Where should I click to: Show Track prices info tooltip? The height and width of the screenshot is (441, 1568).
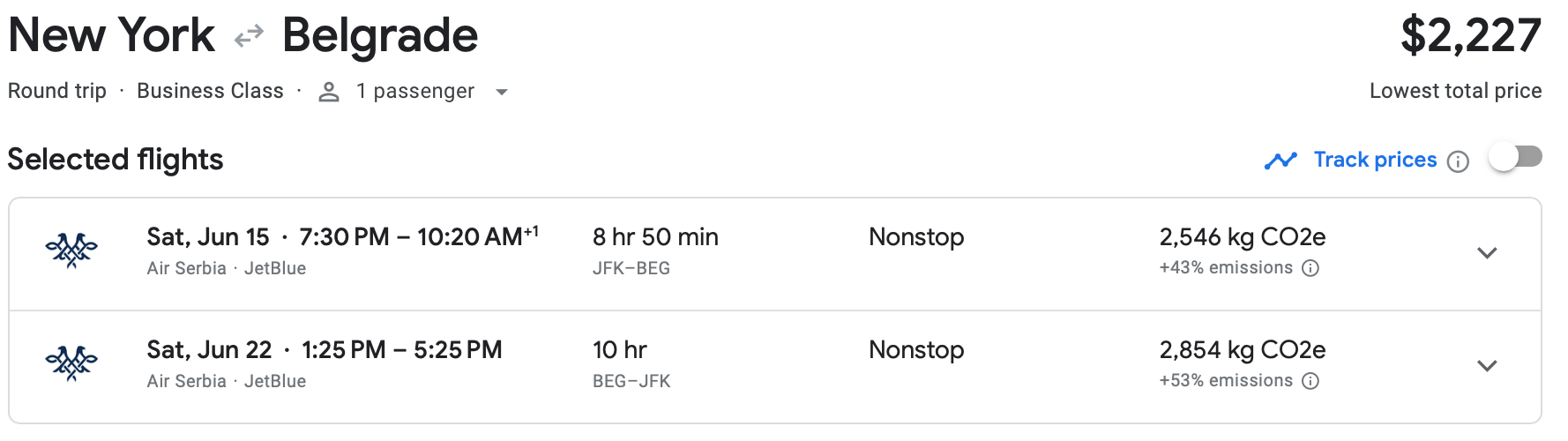click(1459, 161)
